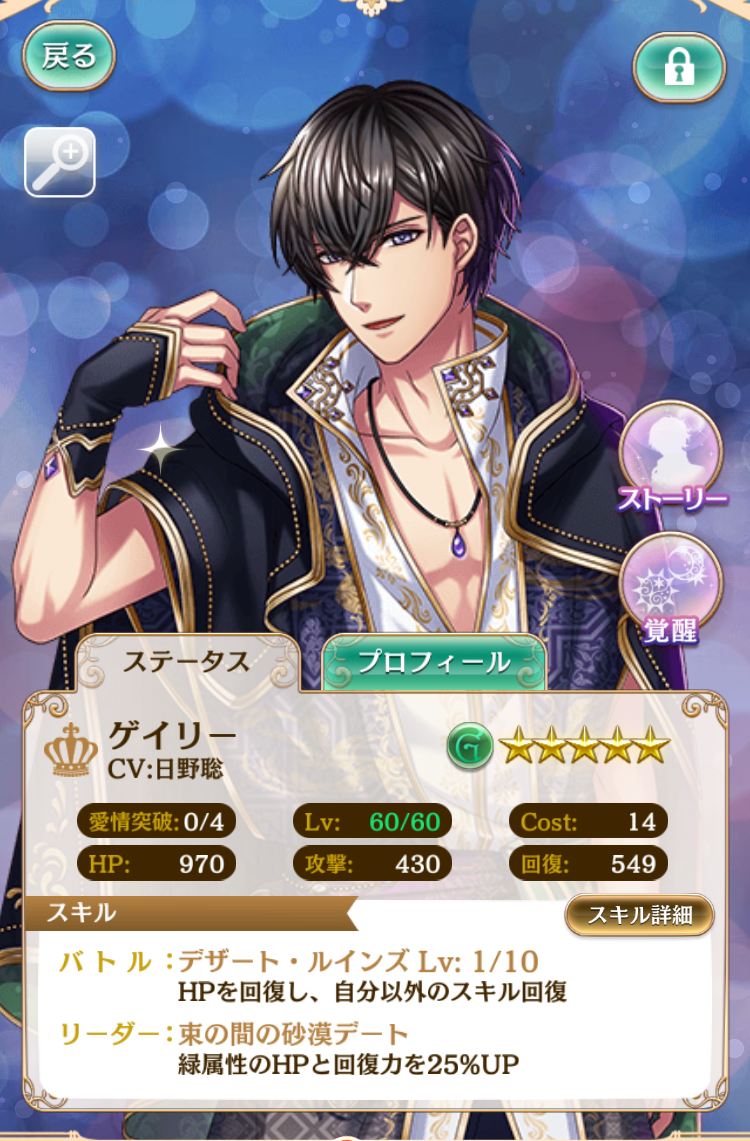Select the ステータス tab
This screenshot has width=750, height=1141.
click(186, 661)
